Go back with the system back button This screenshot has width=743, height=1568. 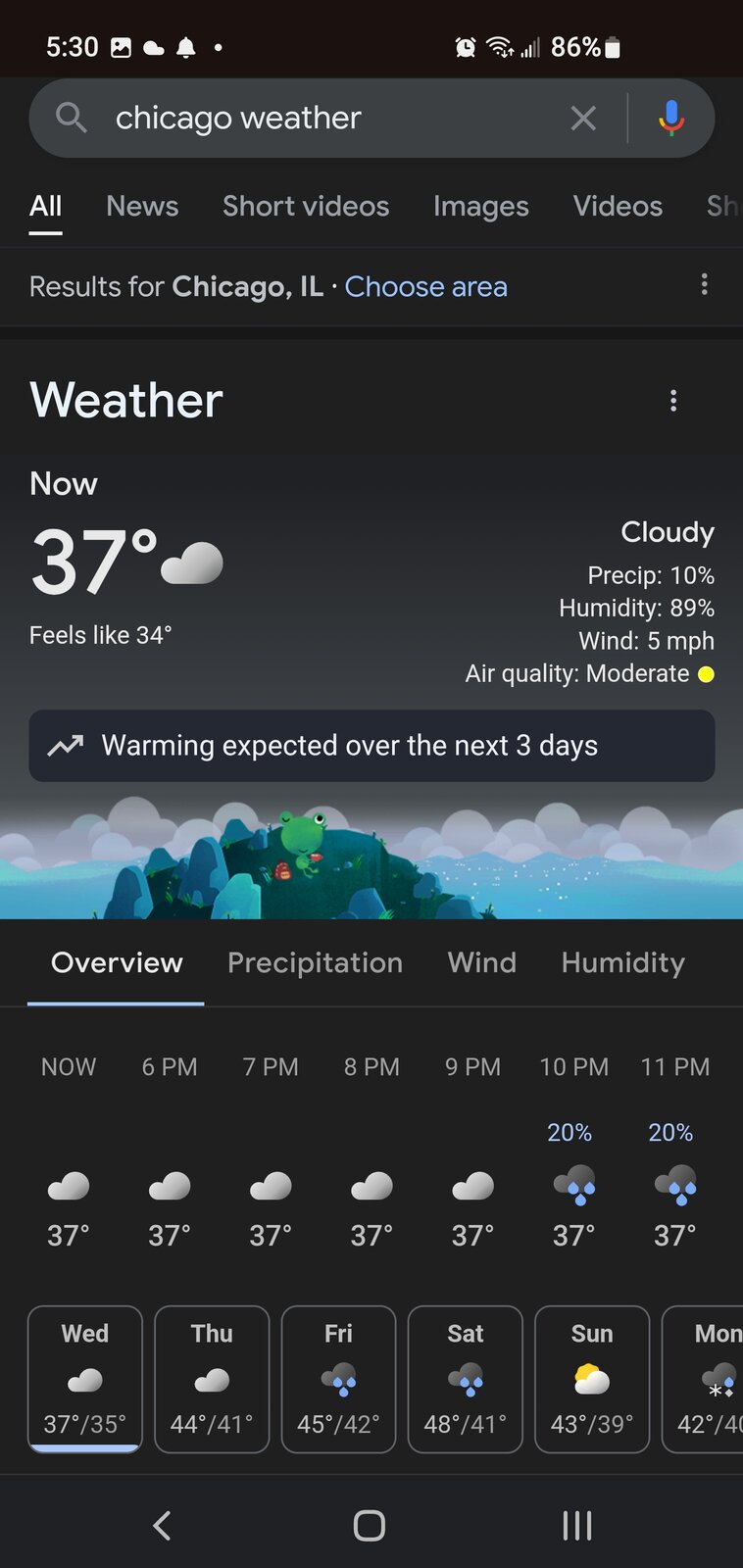point(163,1525)
